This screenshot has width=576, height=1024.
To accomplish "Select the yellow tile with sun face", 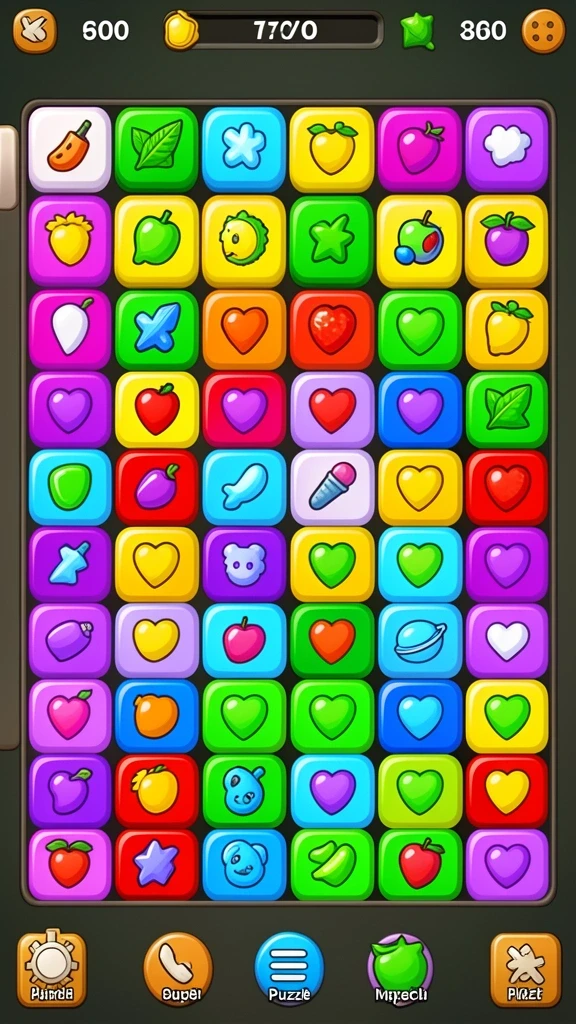I will point(244,241).
